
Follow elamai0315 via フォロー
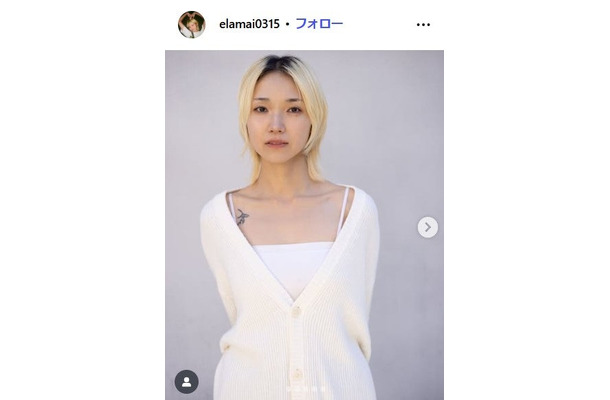tap(319, 24)
